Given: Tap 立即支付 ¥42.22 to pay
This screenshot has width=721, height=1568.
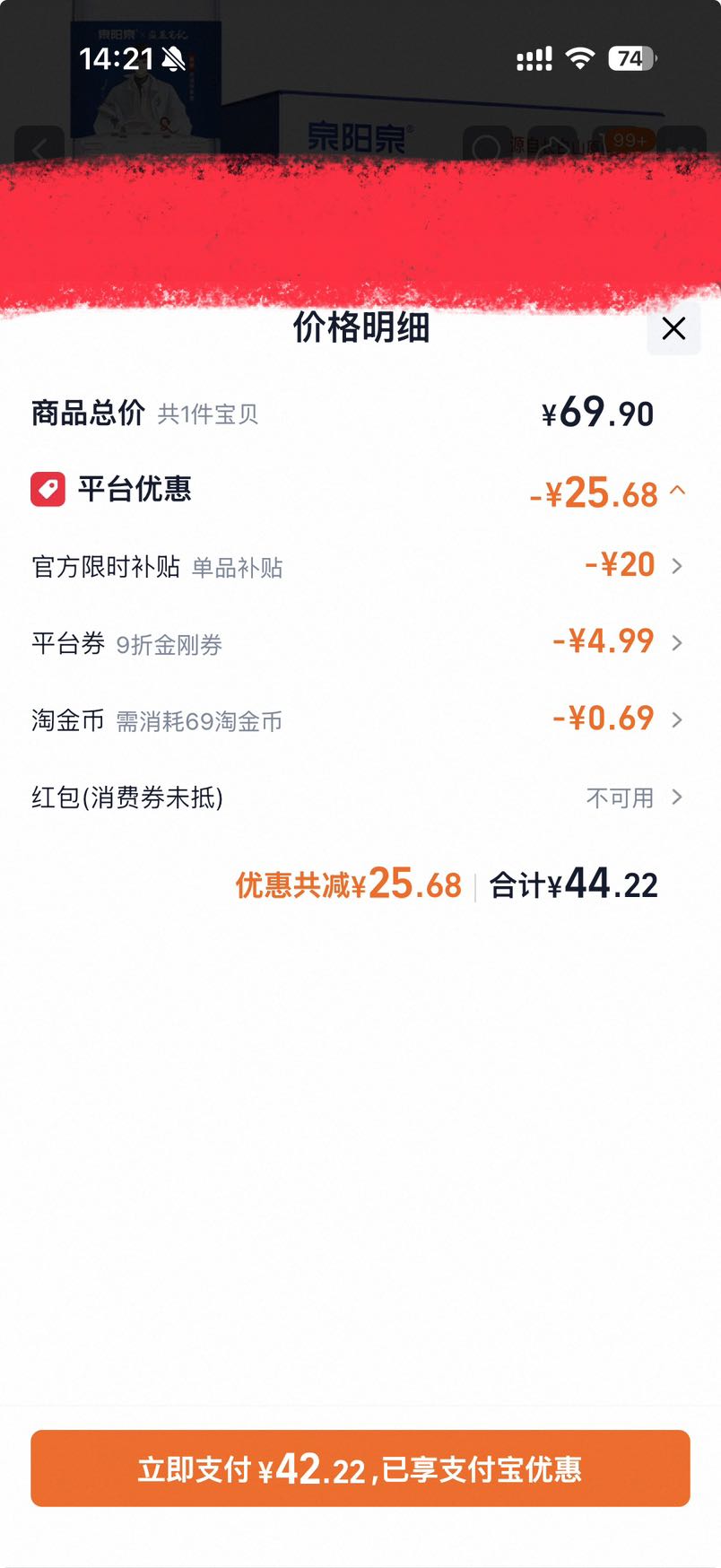Looking at the screenshot, I should coord(360,1468).
